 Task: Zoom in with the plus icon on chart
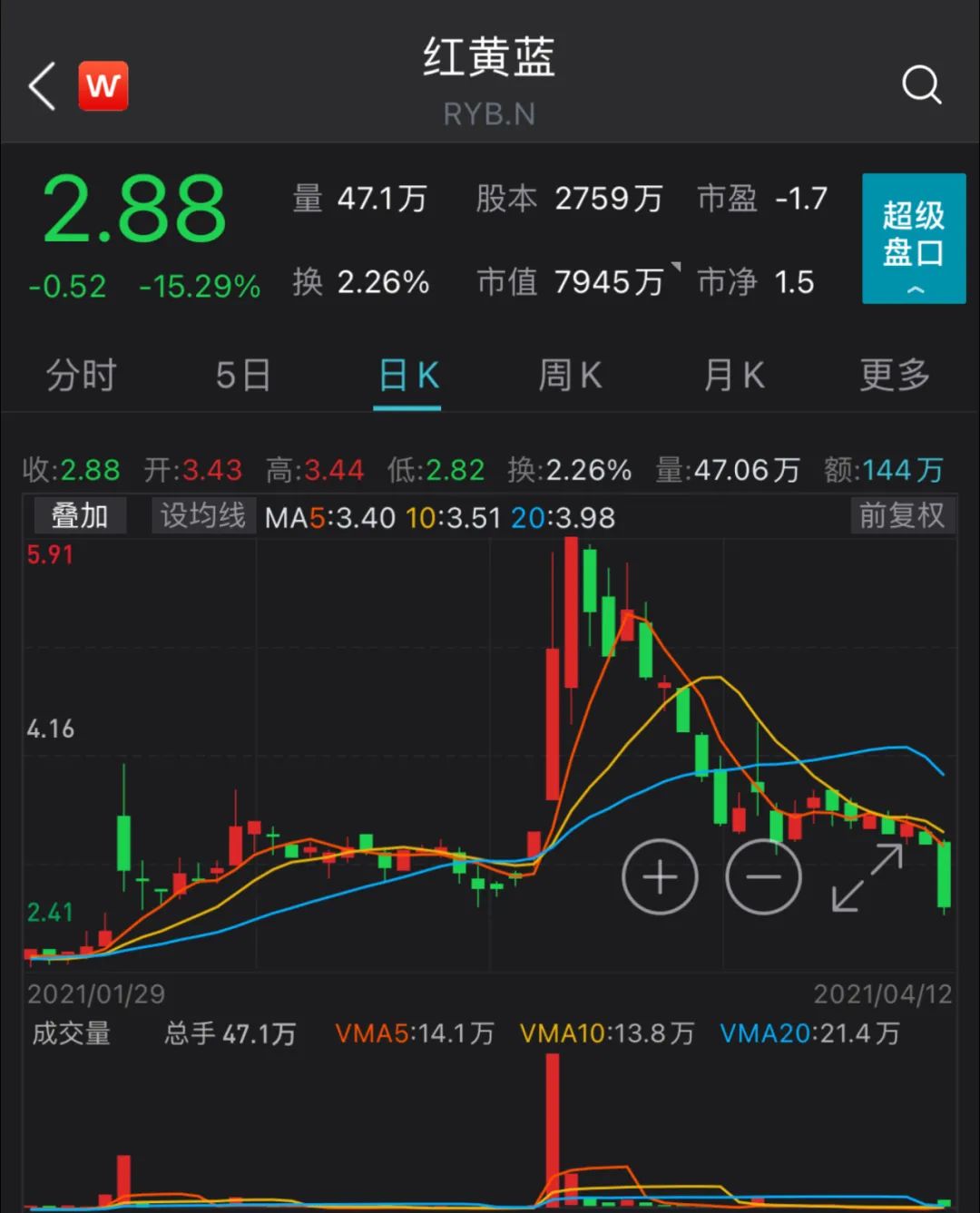pyautogui.click(x=660, y=876)
